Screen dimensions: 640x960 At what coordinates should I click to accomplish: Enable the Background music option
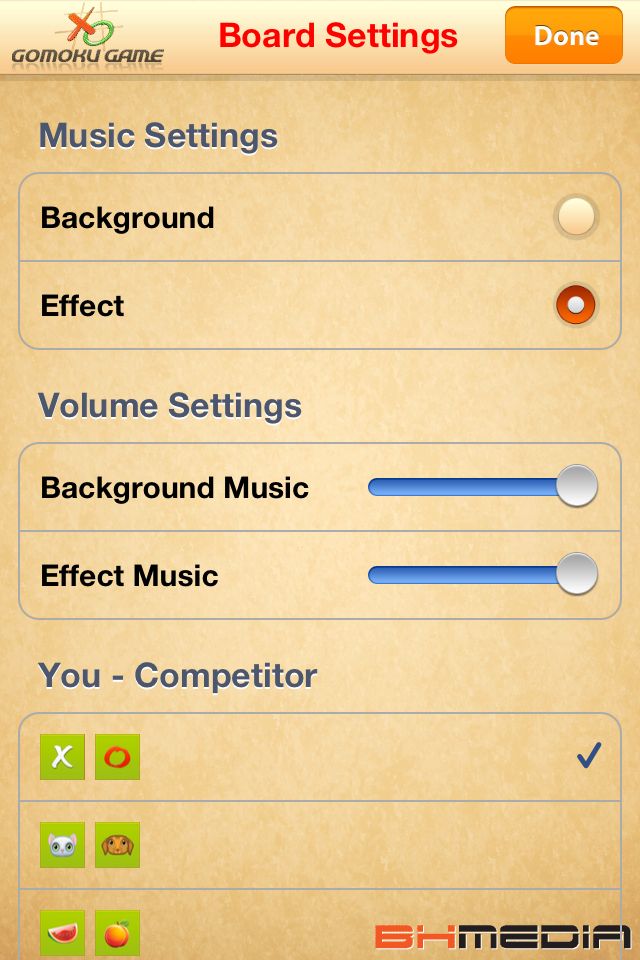[x=576, y=217]
